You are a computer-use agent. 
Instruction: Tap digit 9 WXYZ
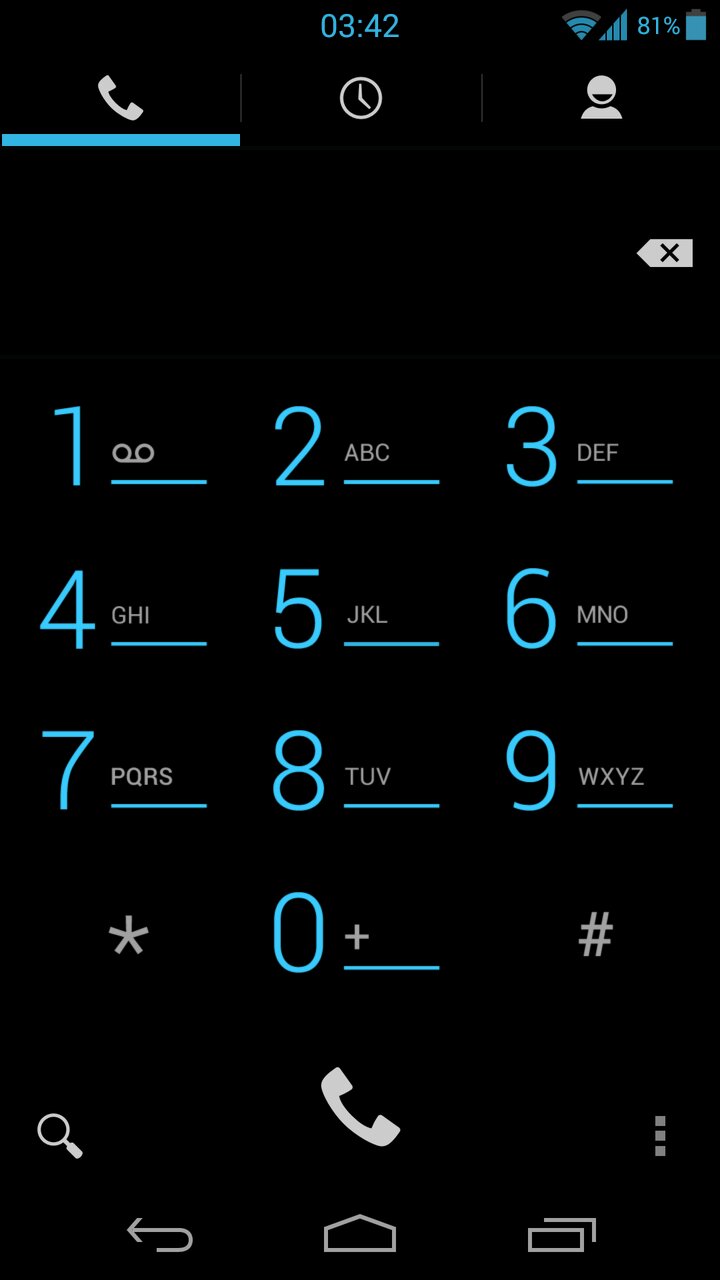coord(590,772)
